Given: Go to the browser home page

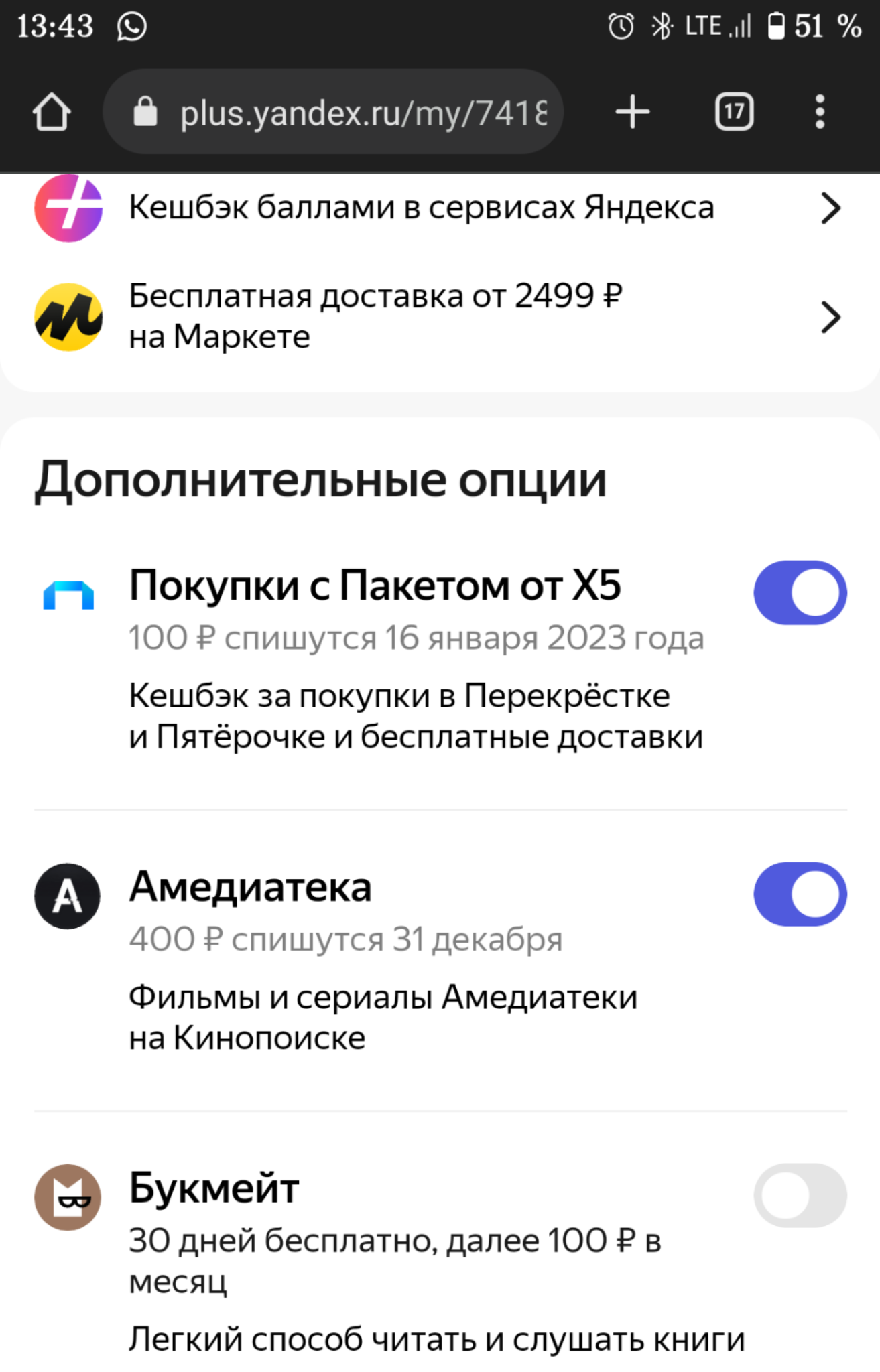Looking at the screenshot, I should pyautogui.click(x=52, y=112).
